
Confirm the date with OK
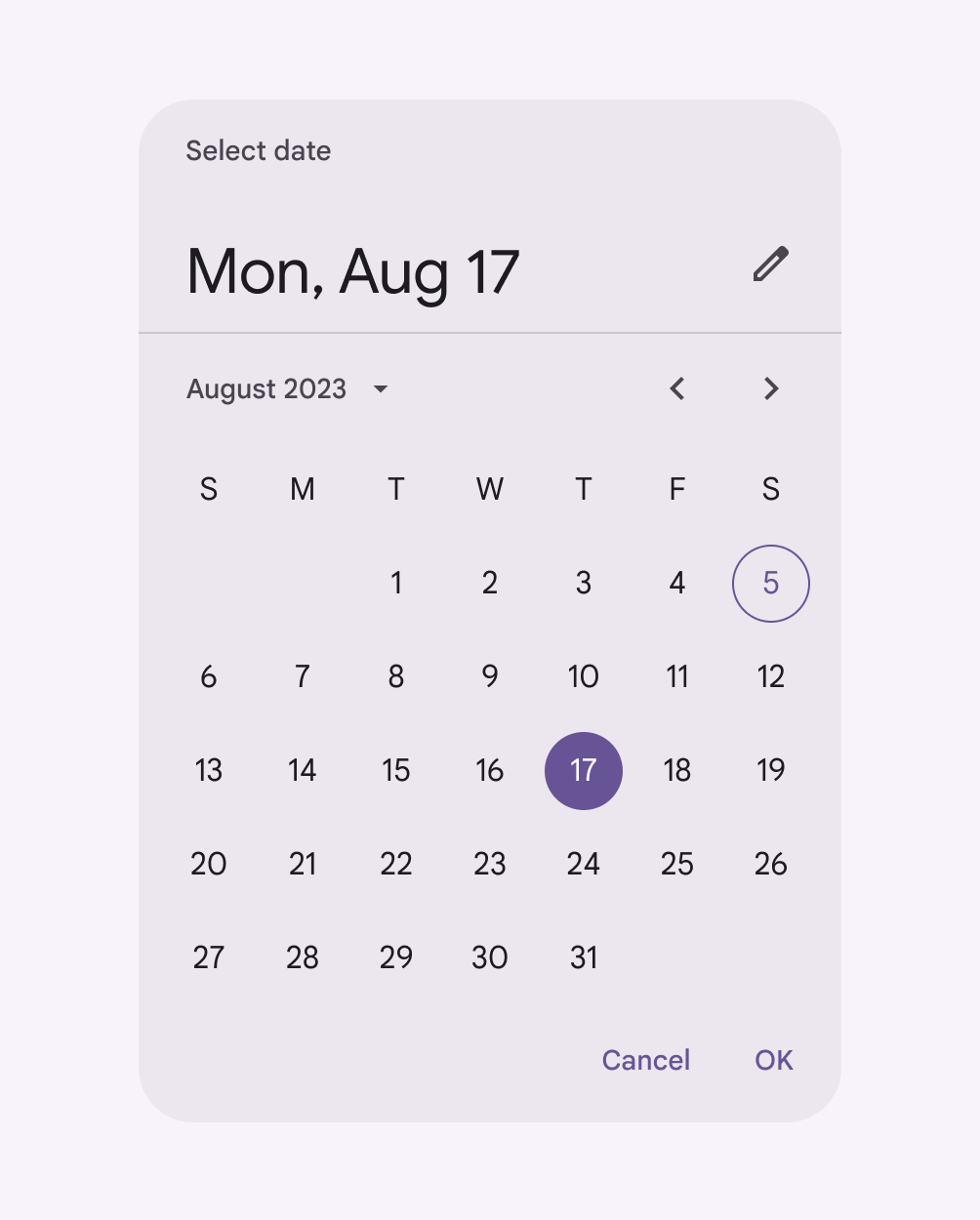coord(774,1061)
